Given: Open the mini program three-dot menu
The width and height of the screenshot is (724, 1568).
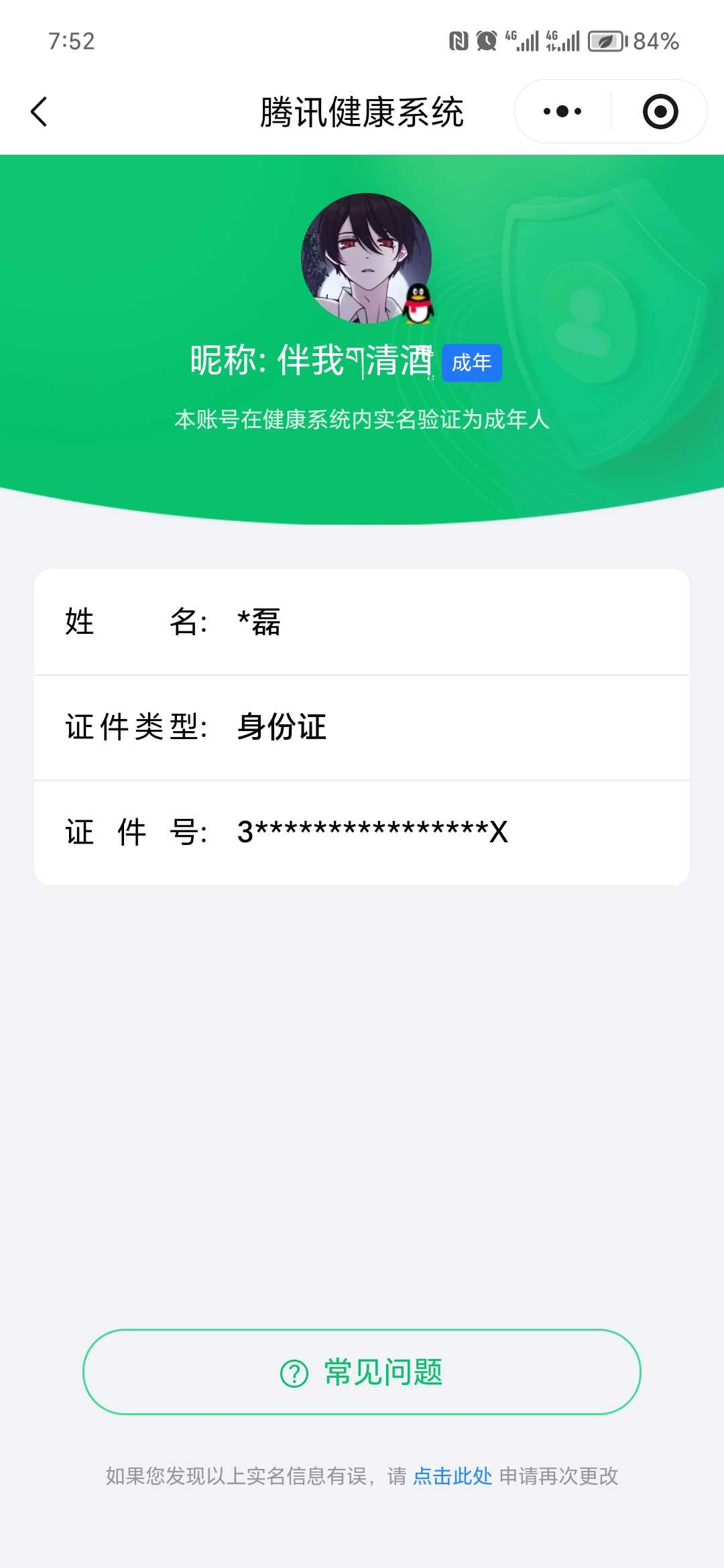Looking at the screenshot, I should click(562, 111).
